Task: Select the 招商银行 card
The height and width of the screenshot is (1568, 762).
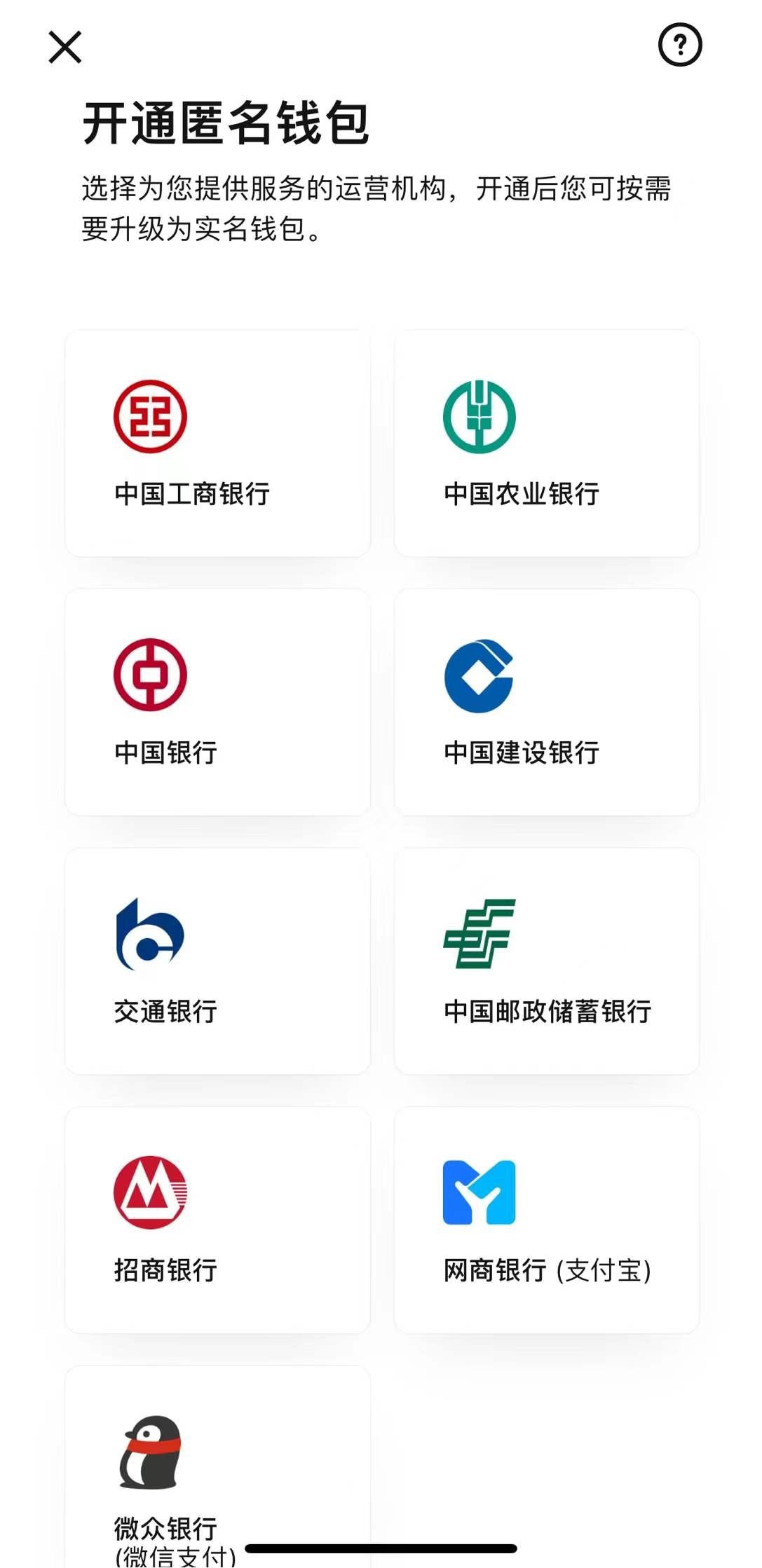Action: click(x=217, y=1220)
